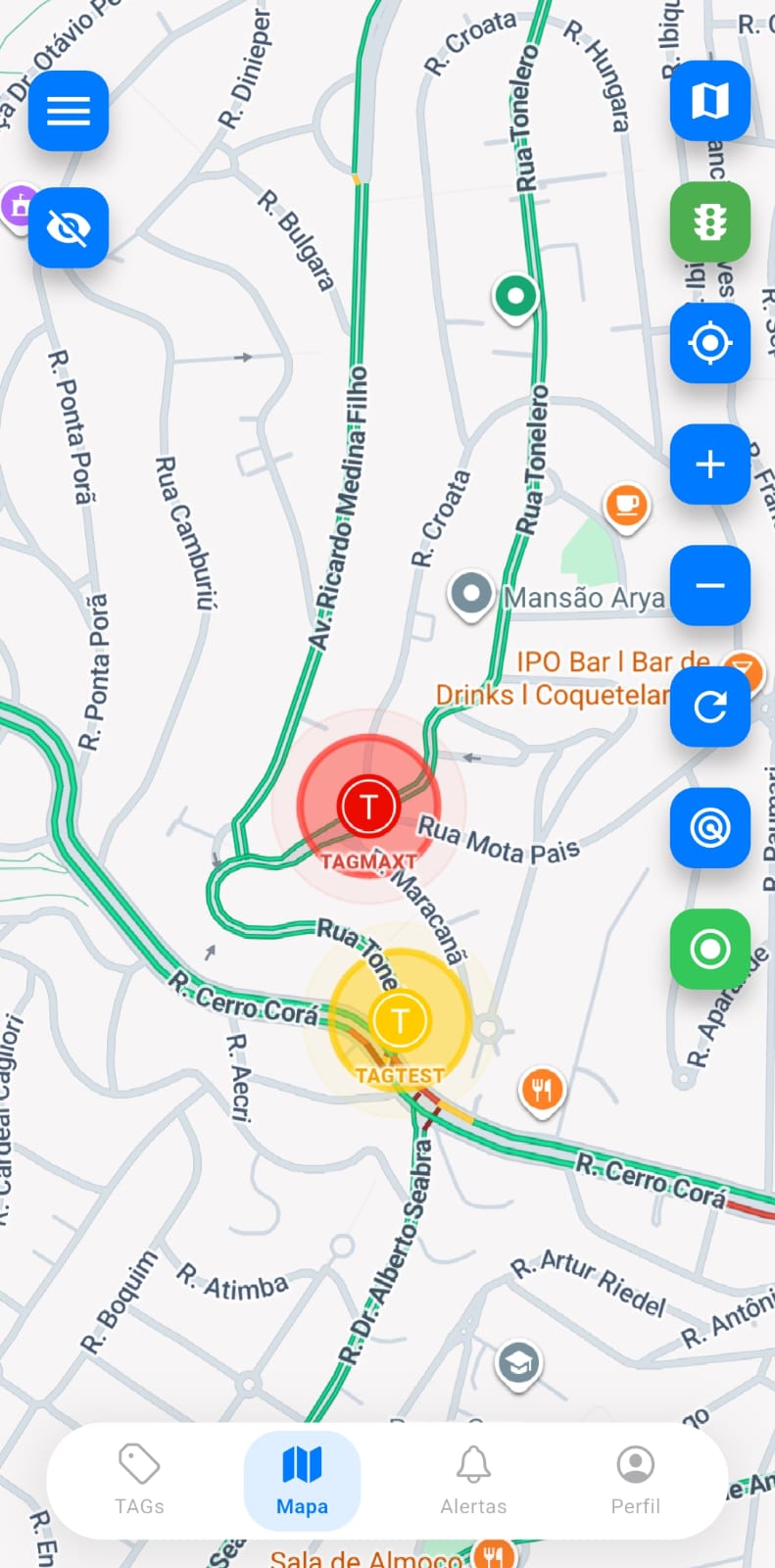775x1568 pixels.
Task: Activate the green target tracking icon
Action: click(x=709, y=950)
